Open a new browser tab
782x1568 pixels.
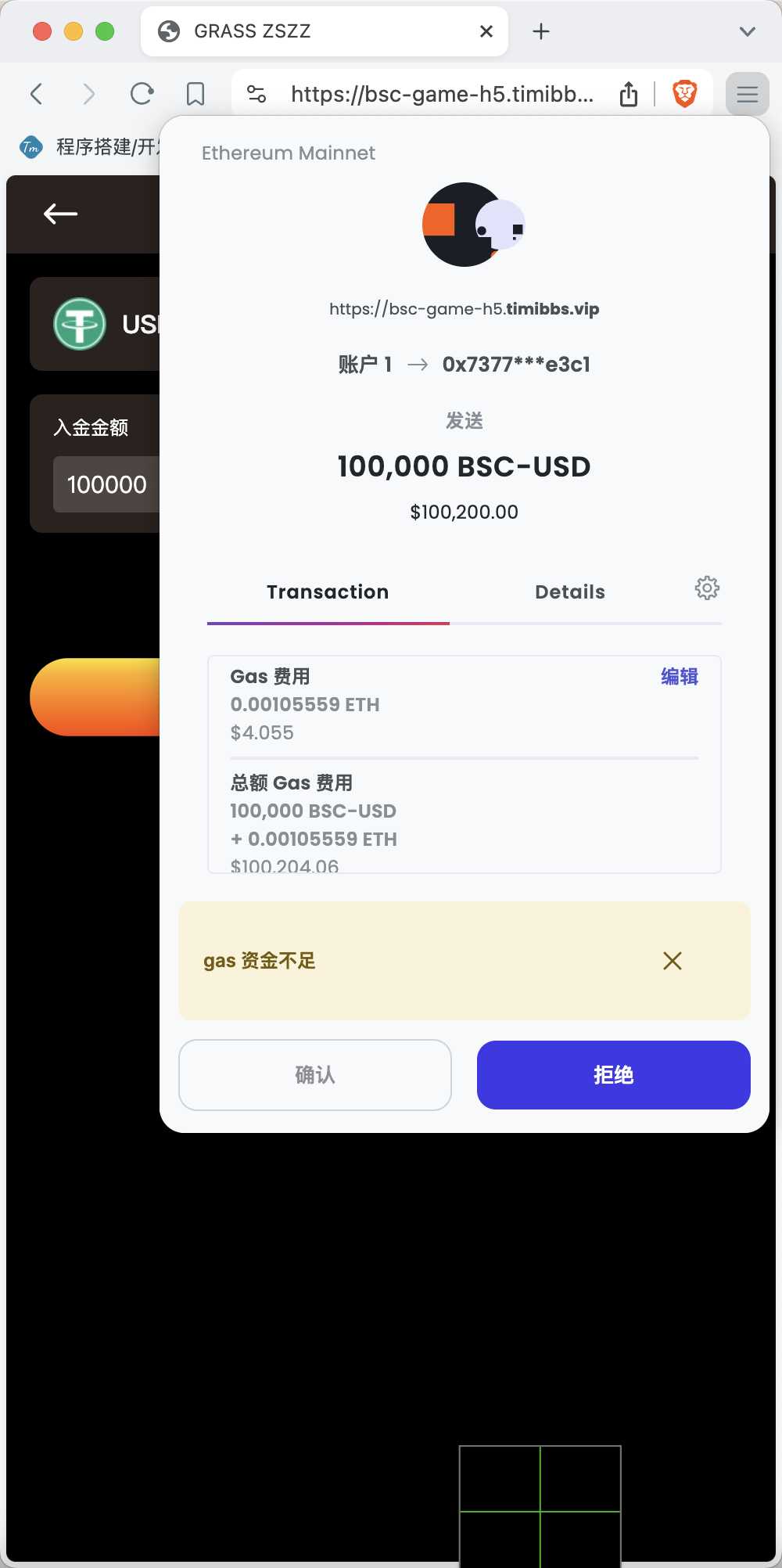tap(541, 31)
